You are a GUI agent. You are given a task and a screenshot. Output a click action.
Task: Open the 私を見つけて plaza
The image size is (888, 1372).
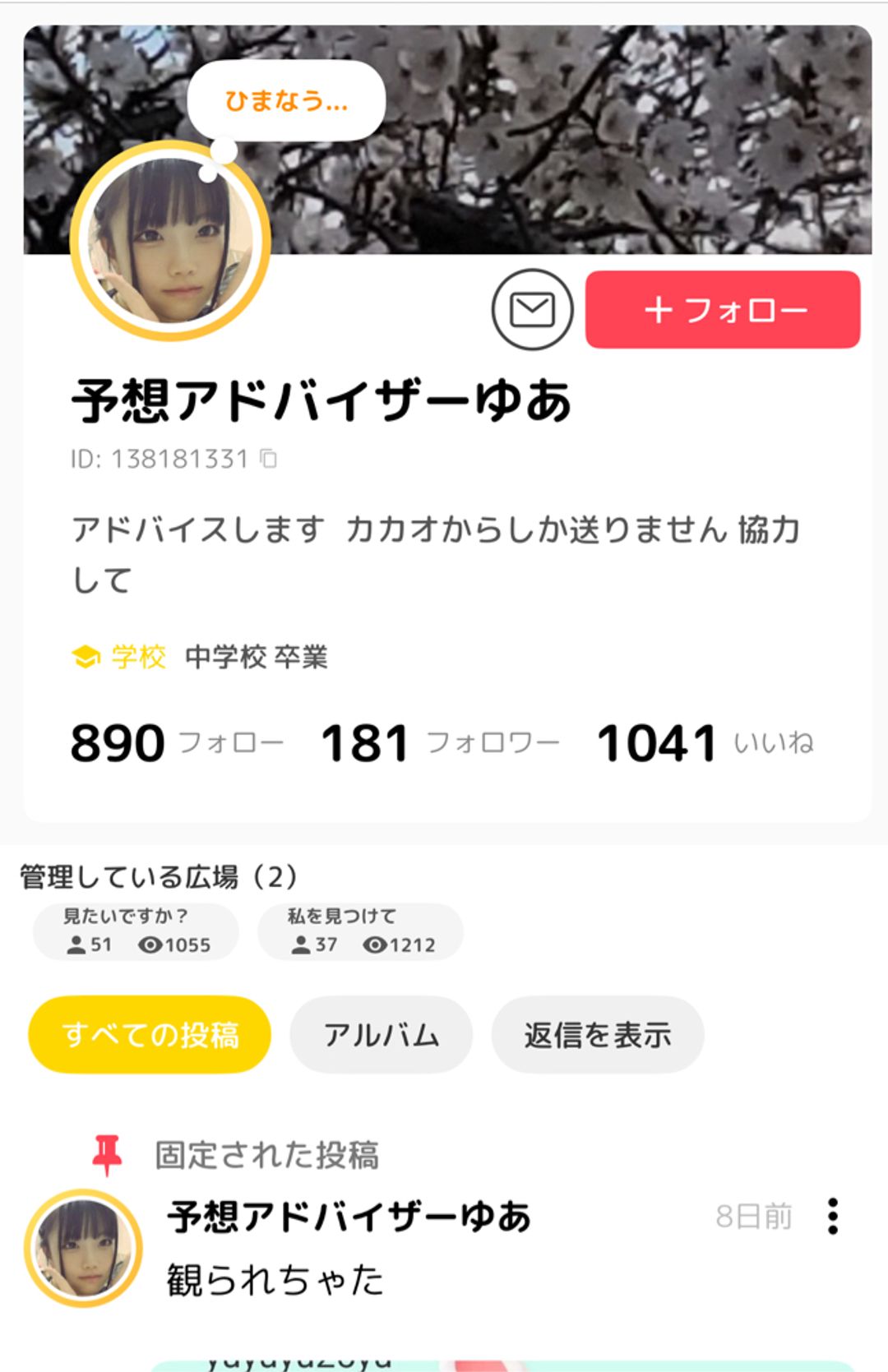coord(360,931)
